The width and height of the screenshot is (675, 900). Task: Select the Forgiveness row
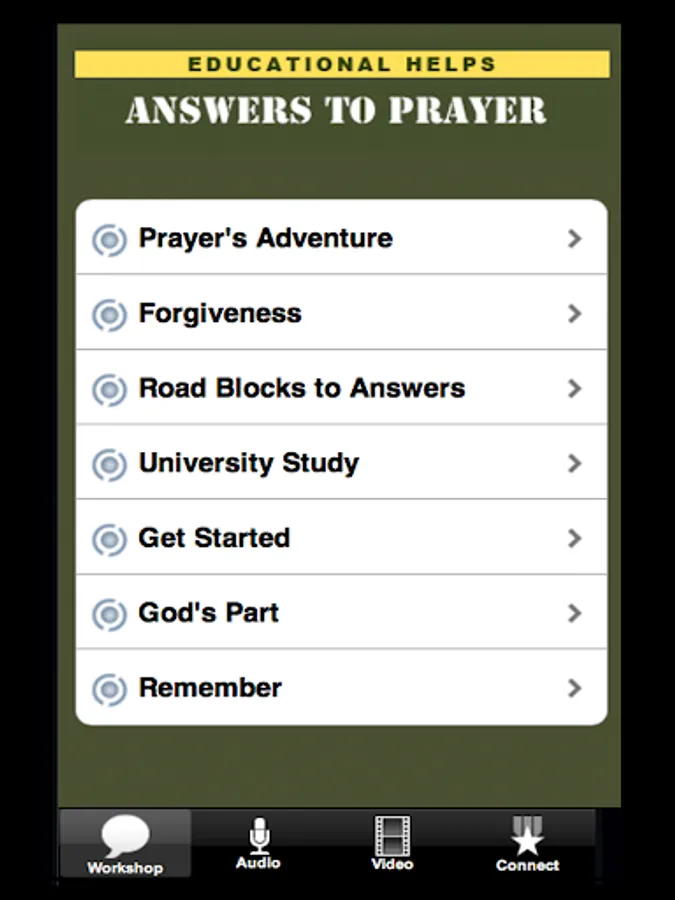(x=340, y=313)
